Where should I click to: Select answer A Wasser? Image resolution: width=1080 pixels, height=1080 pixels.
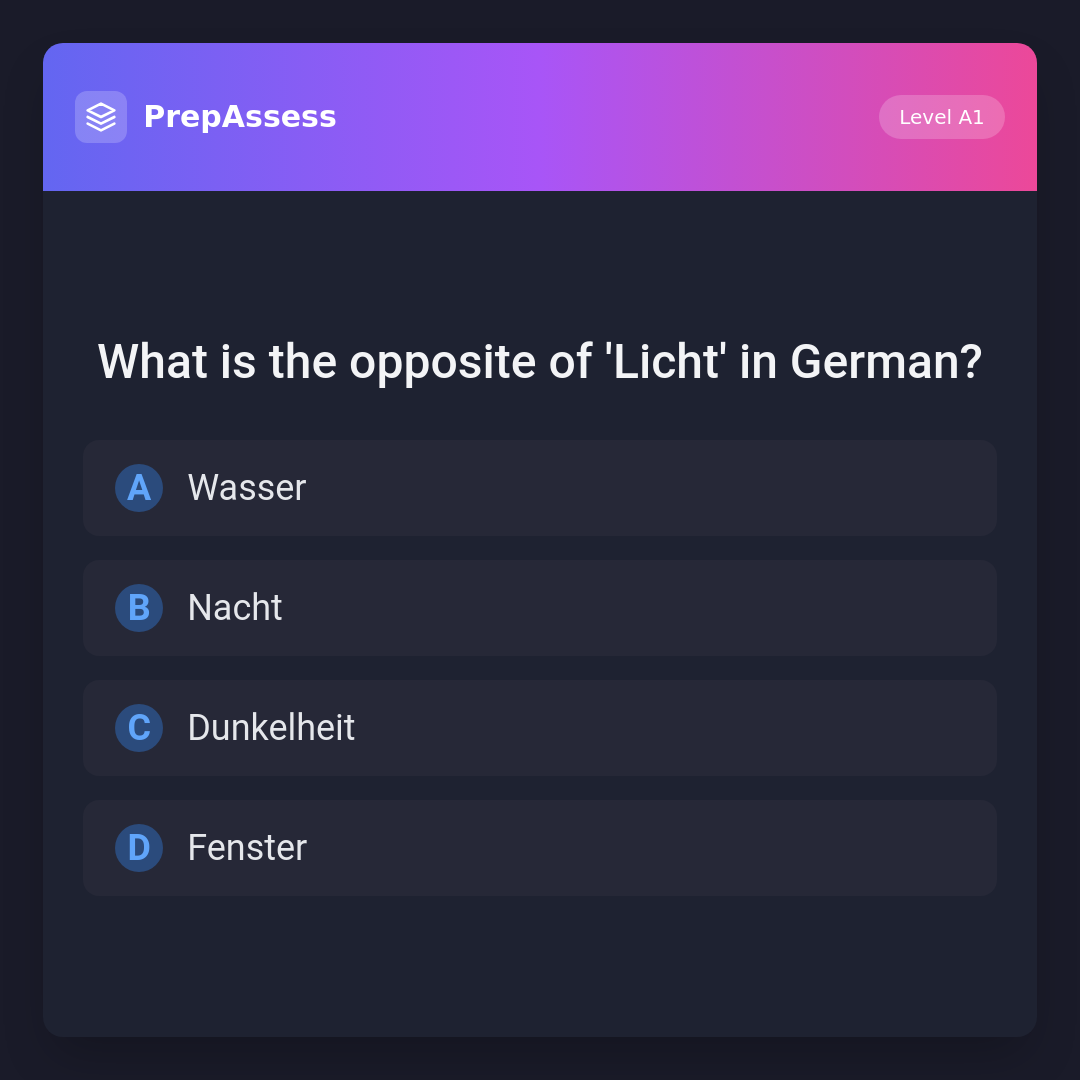coord(540,488)
